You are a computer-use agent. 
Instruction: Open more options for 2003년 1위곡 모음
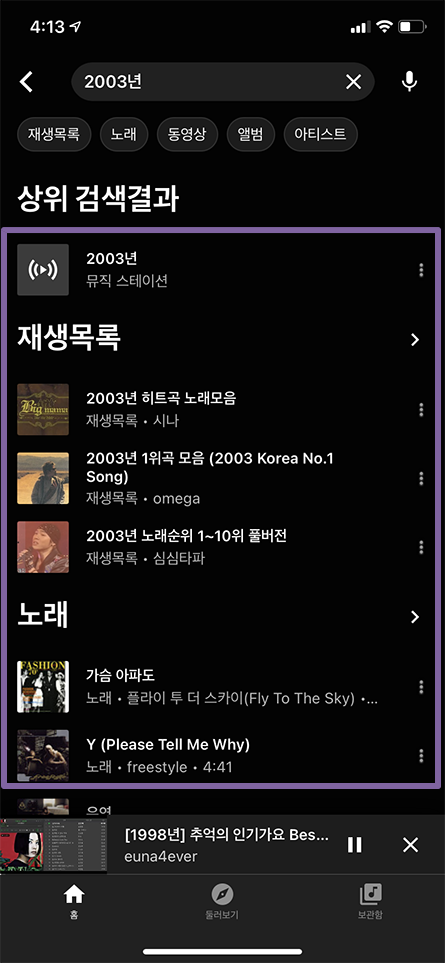(x=421, y=478)
